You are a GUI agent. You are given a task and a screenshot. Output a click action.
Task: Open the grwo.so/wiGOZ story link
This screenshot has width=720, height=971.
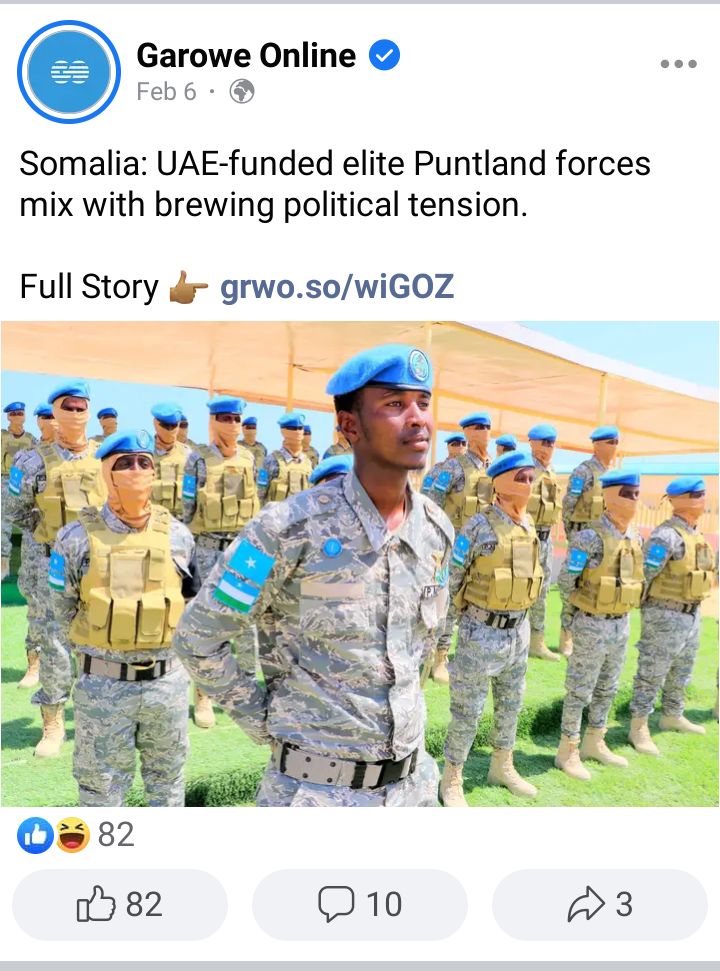(x=337, y=288)
